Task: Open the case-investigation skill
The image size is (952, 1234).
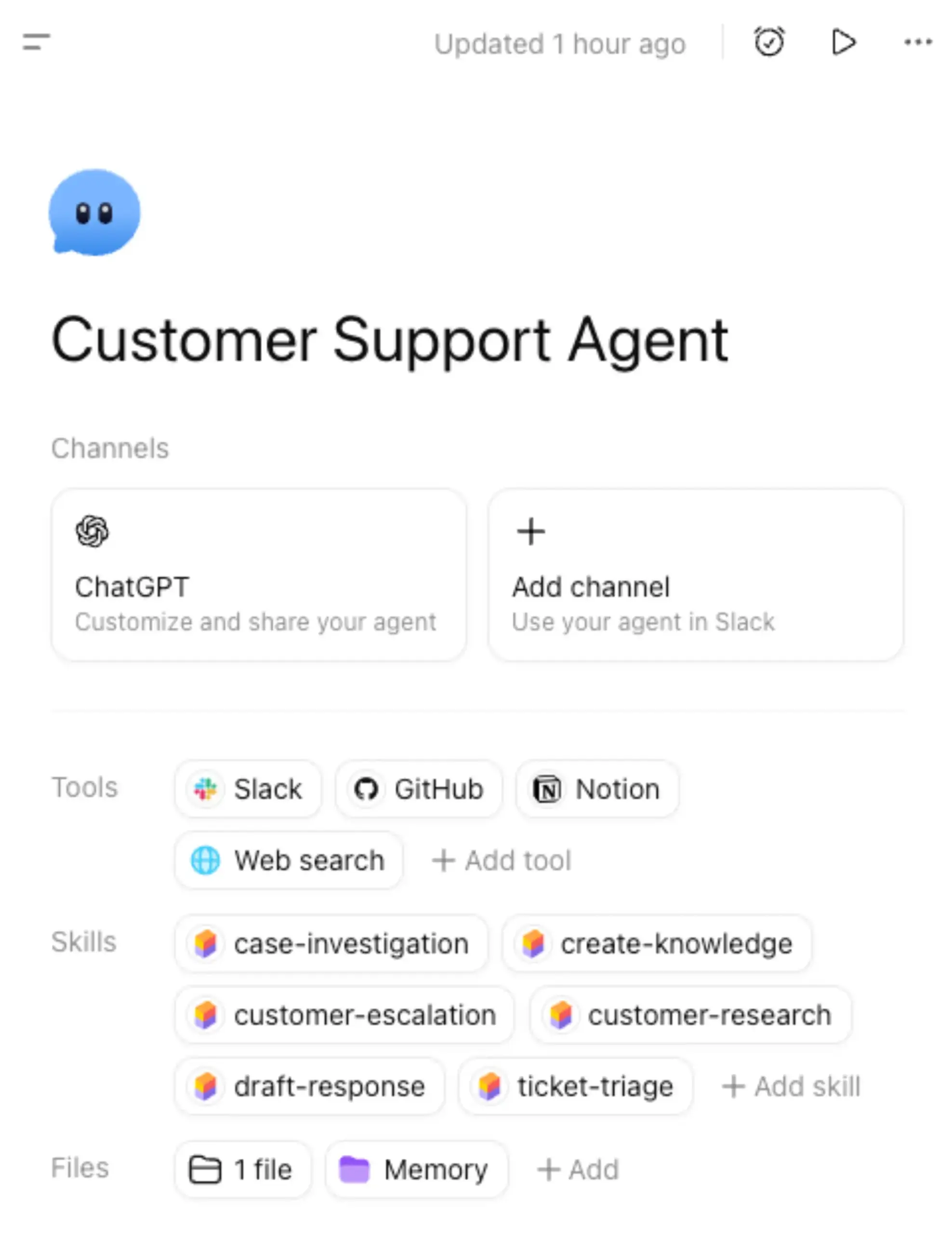Action: click(331, 944)
